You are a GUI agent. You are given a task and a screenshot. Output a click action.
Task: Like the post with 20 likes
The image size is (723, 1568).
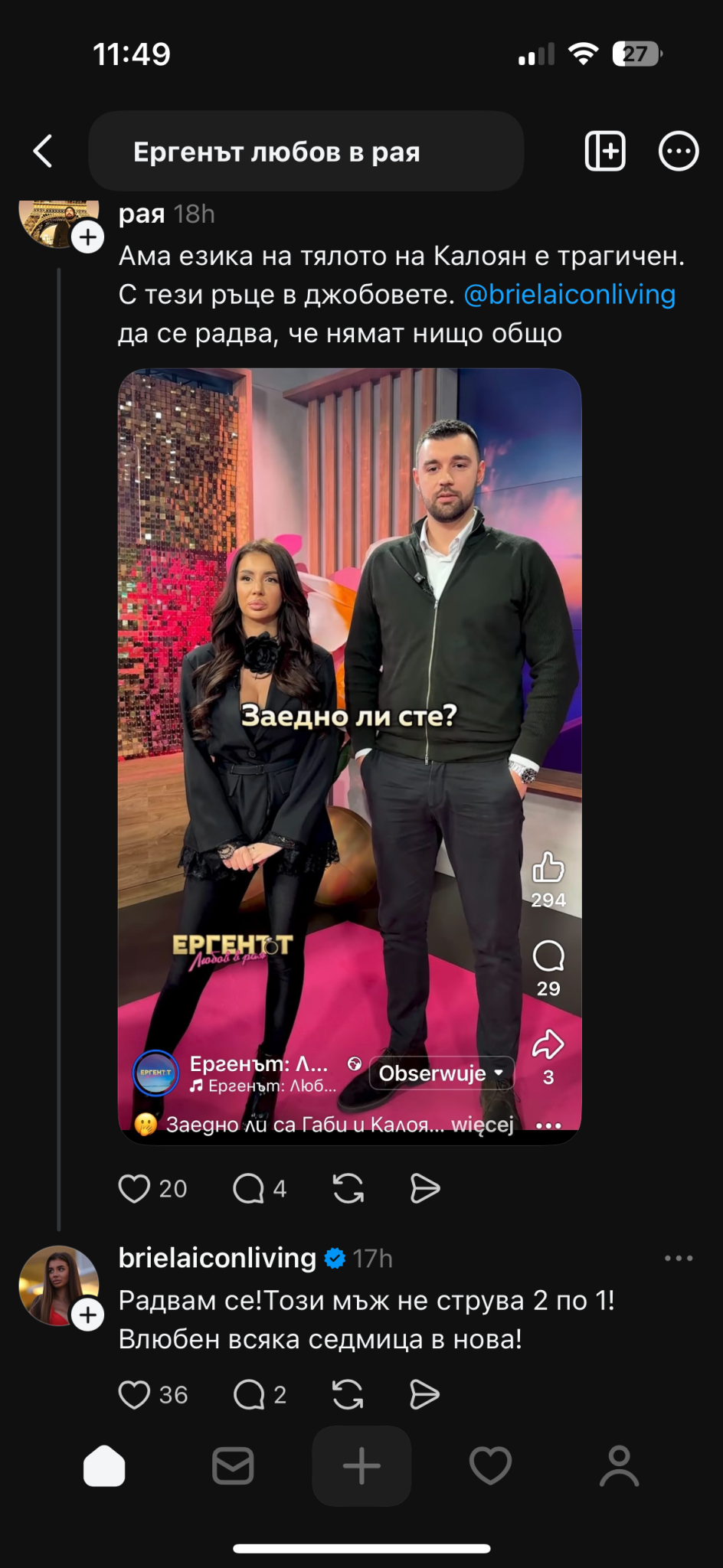click(135, 1188)
